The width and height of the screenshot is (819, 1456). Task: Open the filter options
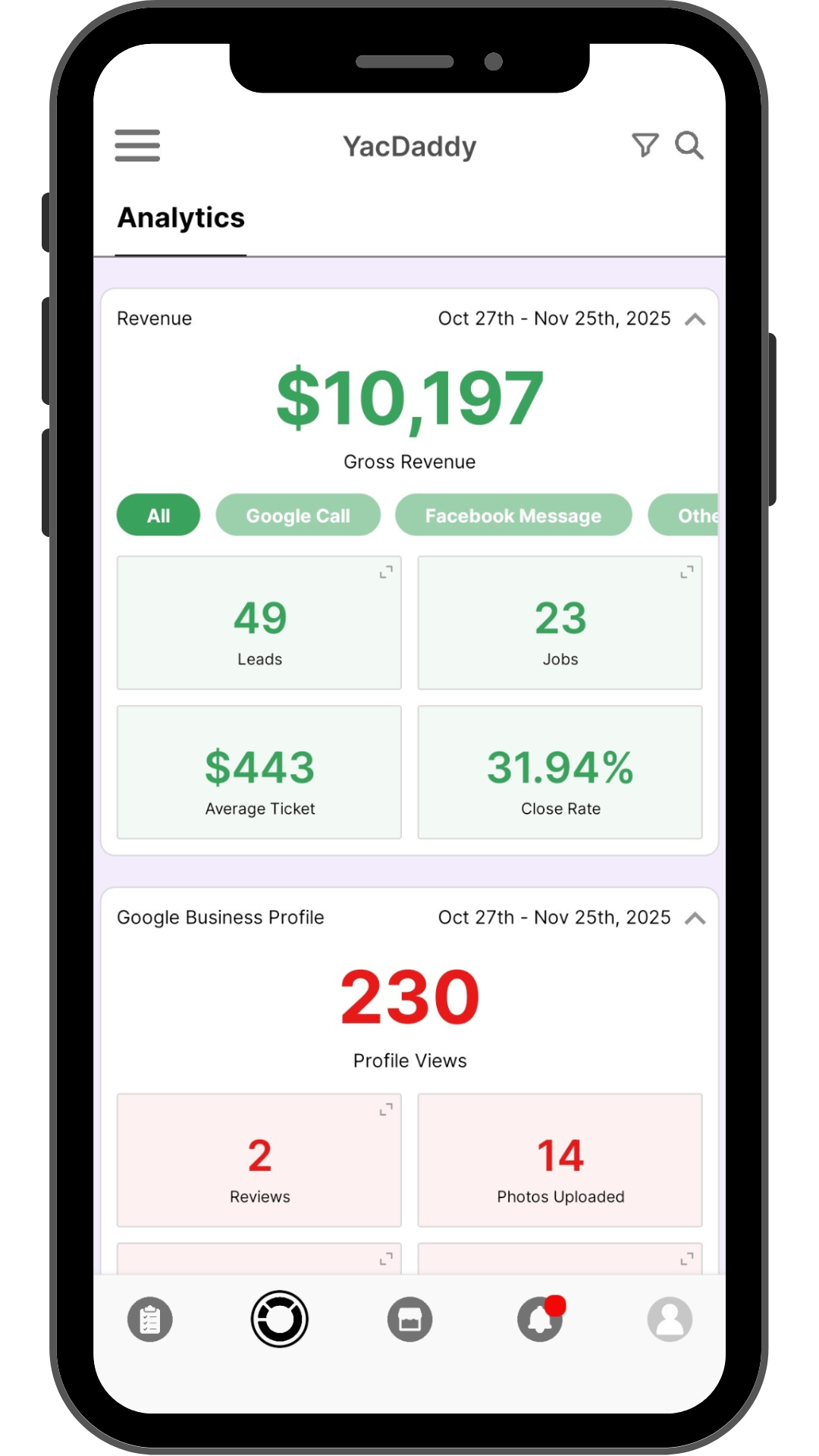click(x=645, y=146)
